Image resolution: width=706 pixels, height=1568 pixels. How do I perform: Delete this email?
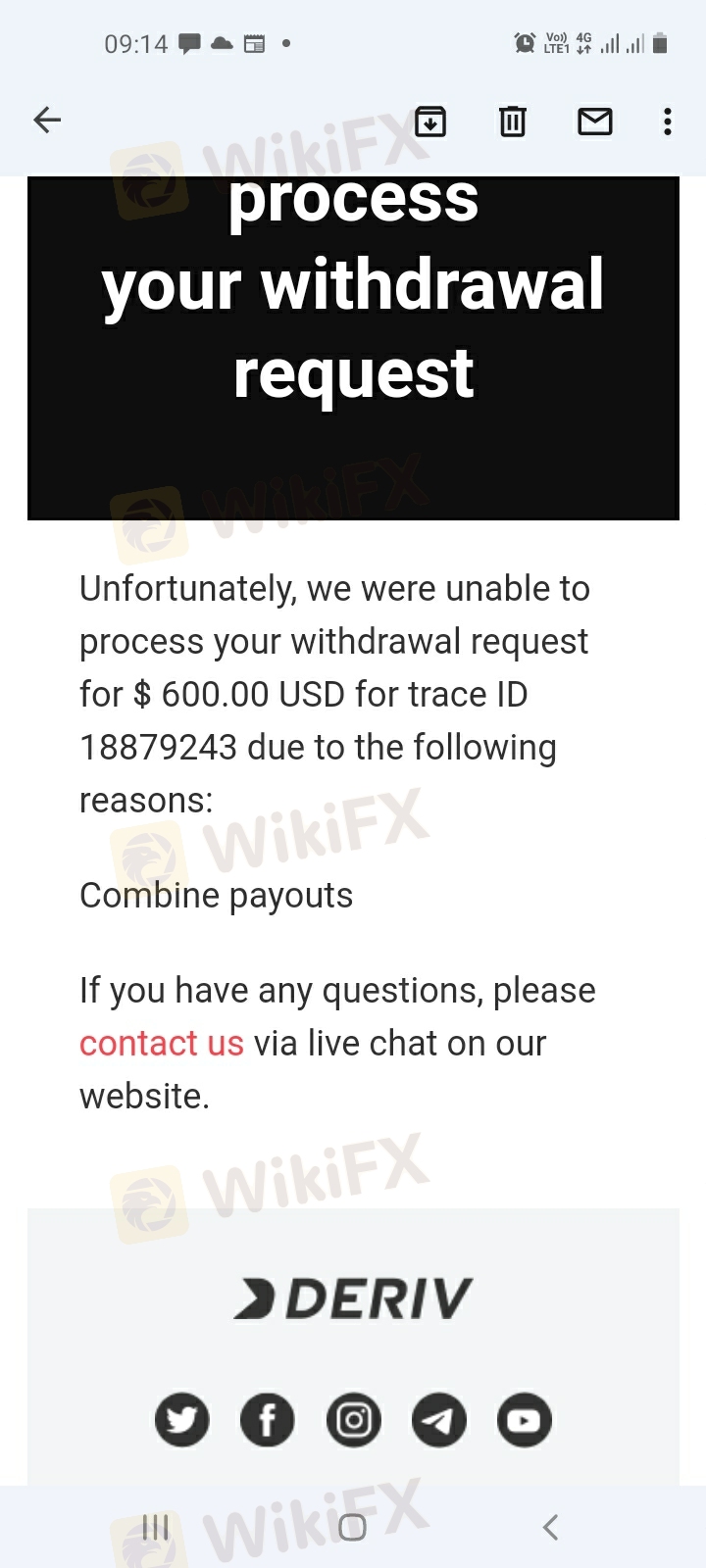[x=513, y=121]
